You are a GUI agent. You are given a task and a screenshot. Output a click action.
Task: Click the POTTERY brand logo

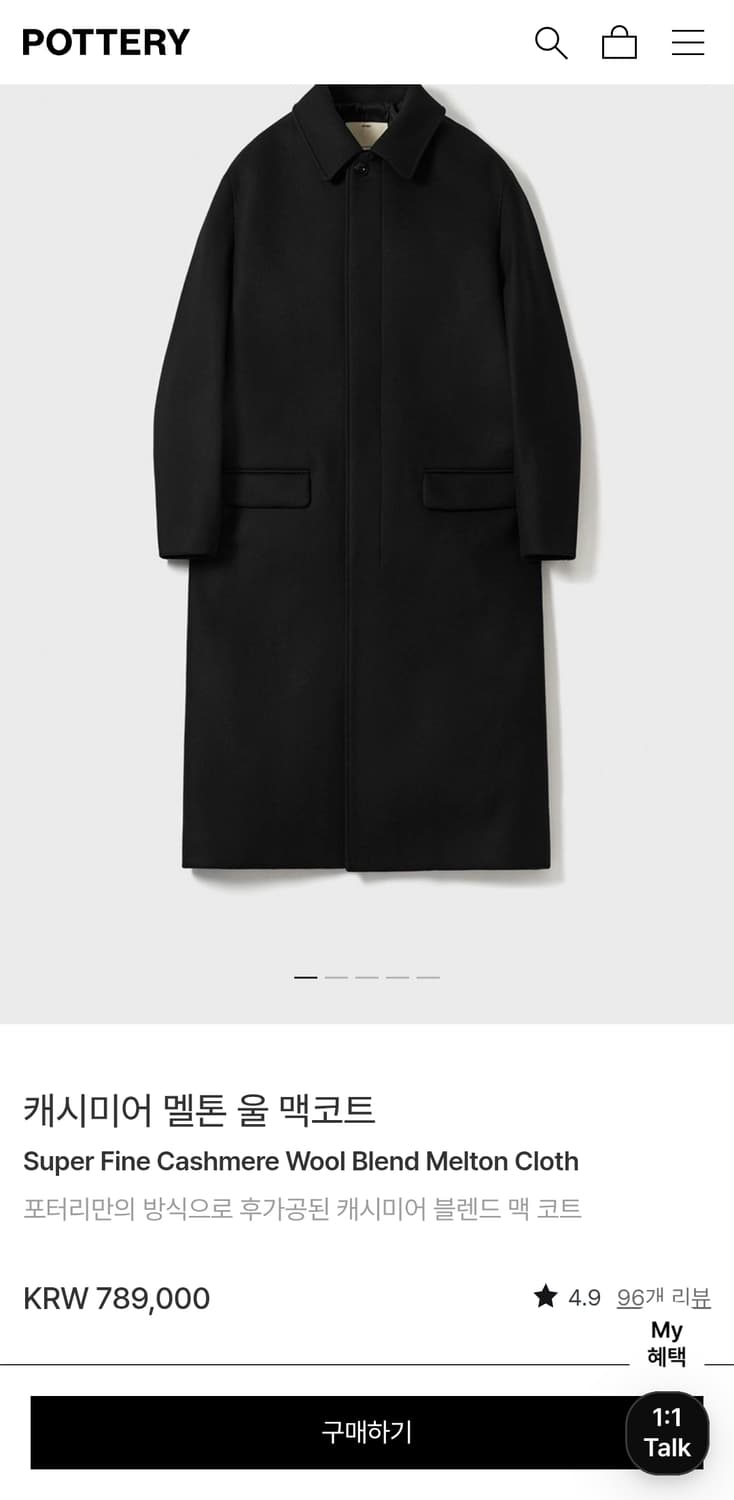(x=105, y=42)
